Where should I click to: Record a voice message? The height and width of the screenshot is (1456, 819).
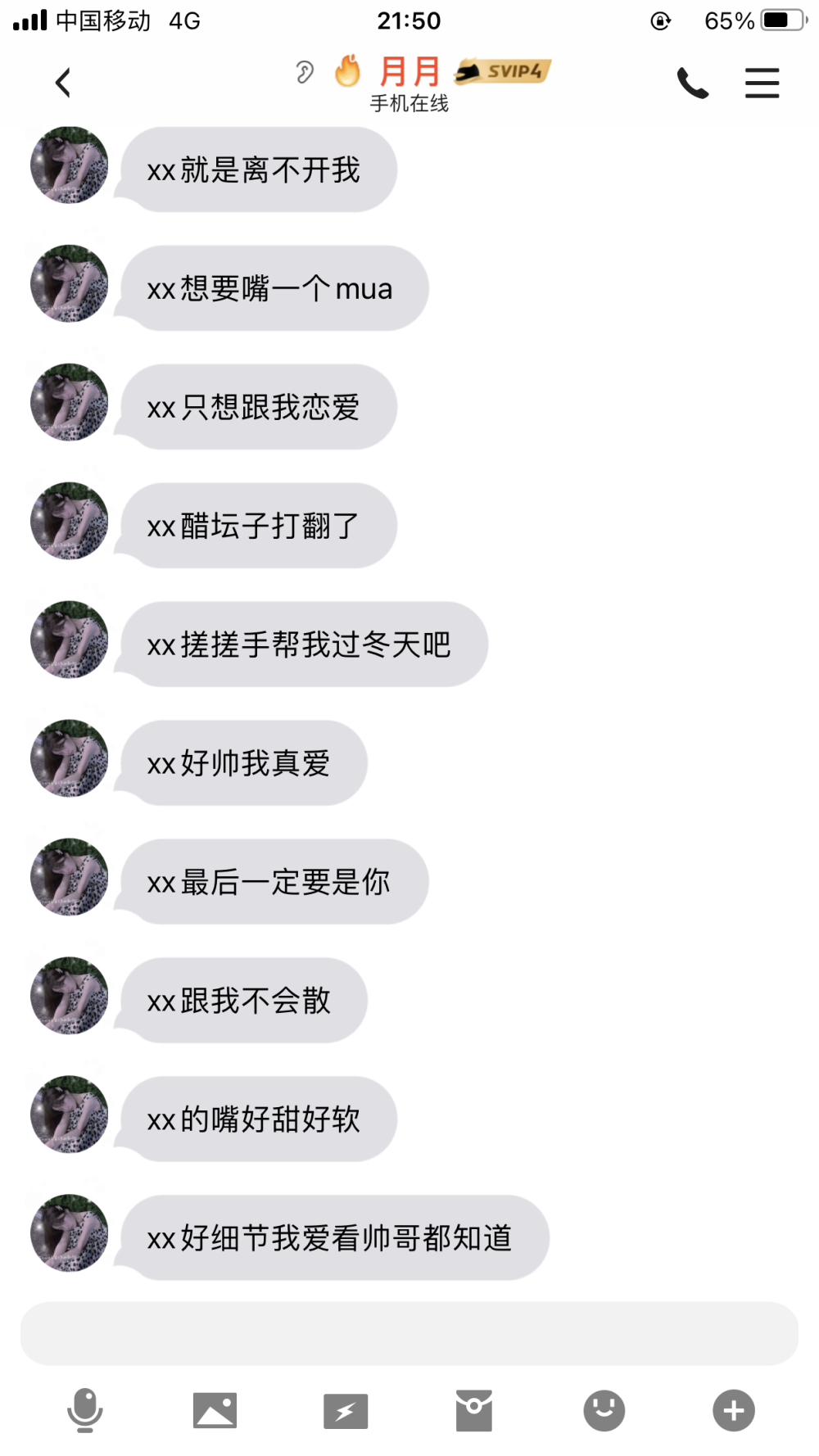tap(85, 1410)
